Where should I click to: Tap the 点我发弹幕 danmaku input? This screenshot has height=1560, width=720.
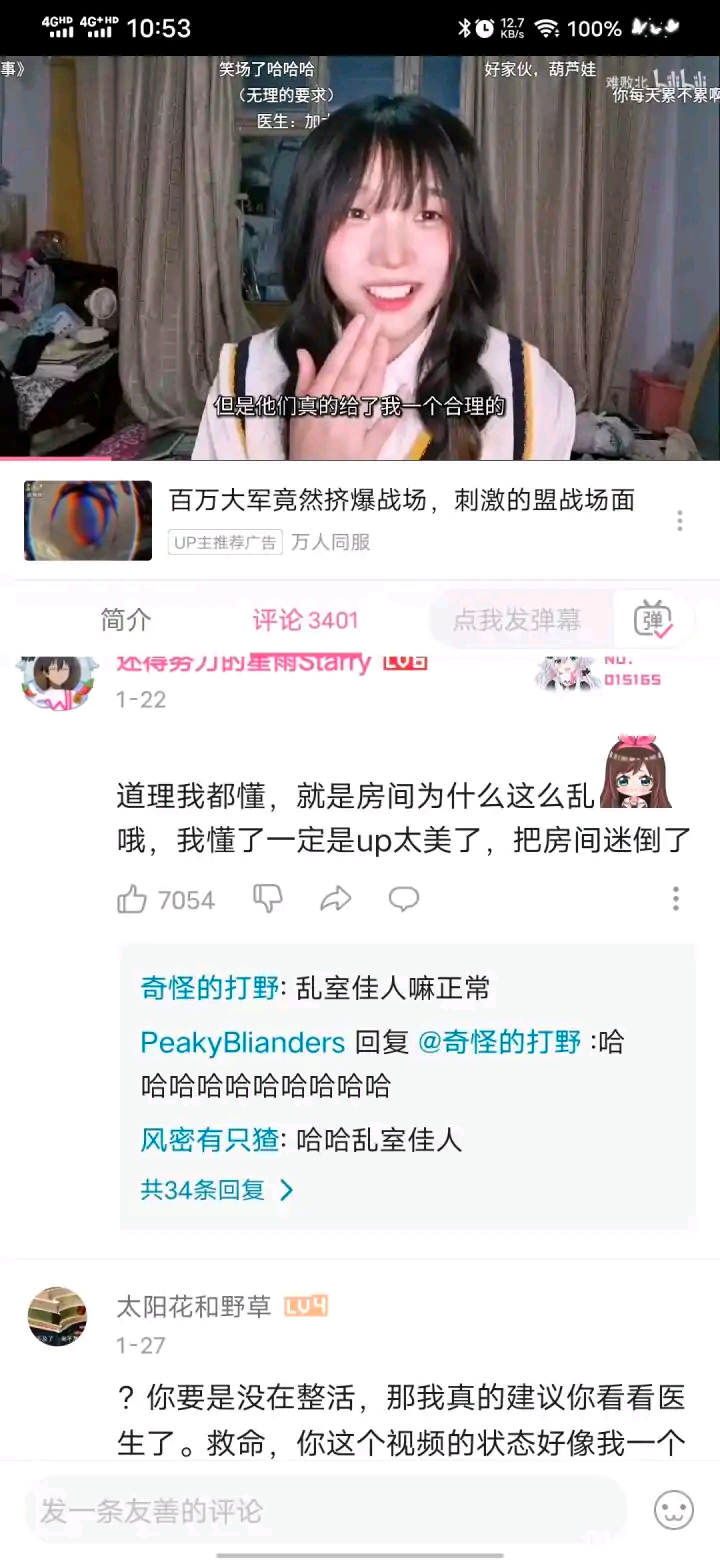click(516, 620)
